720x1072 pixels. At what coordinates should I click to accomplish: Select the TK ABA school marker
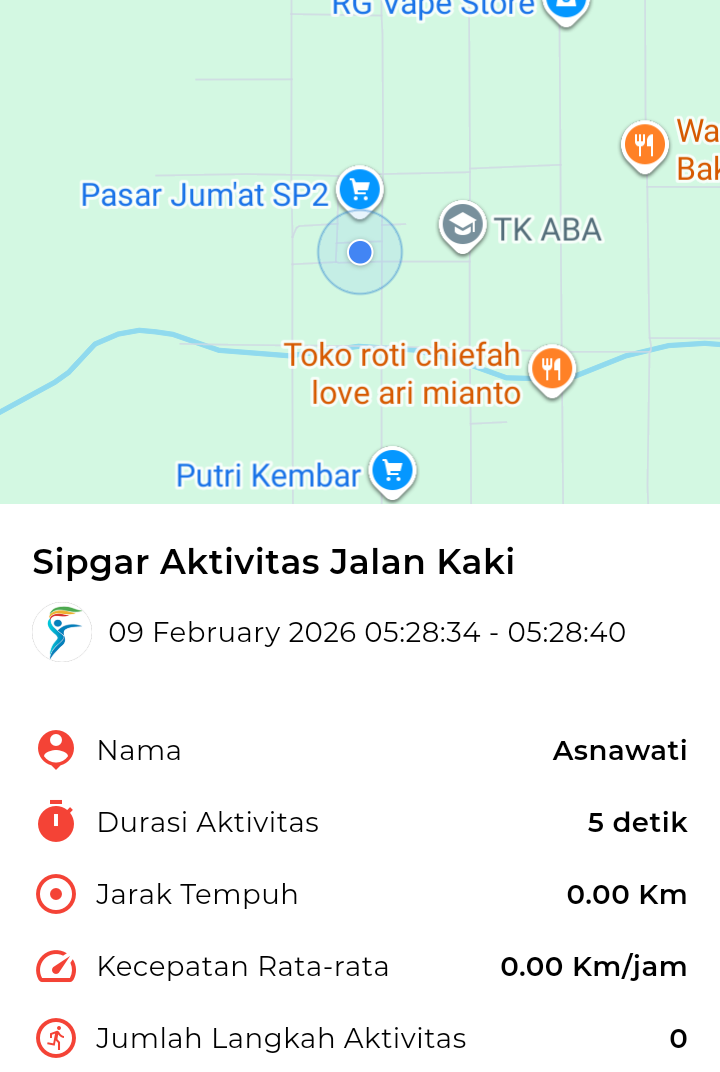coord(462,226)
